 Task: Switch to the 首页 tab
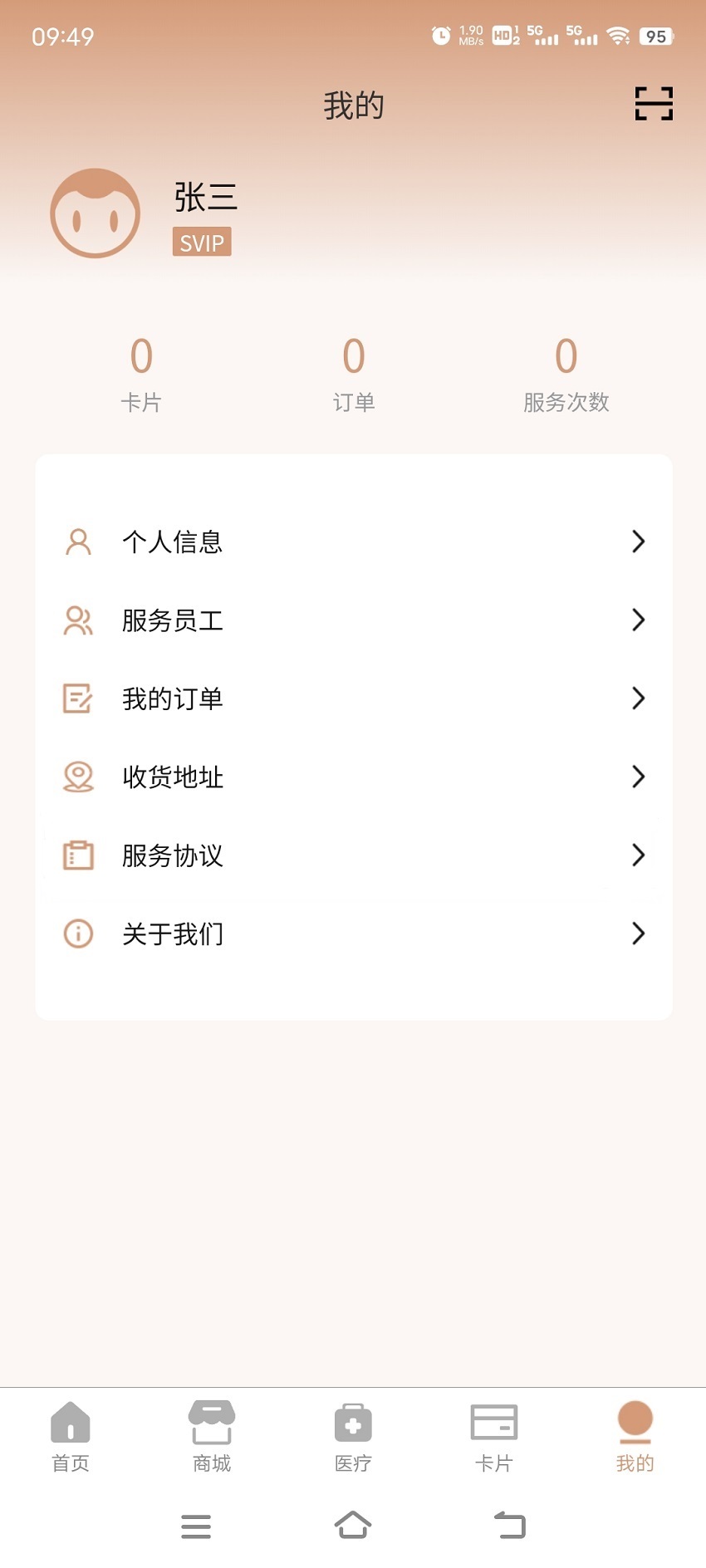pos(71,1437)
